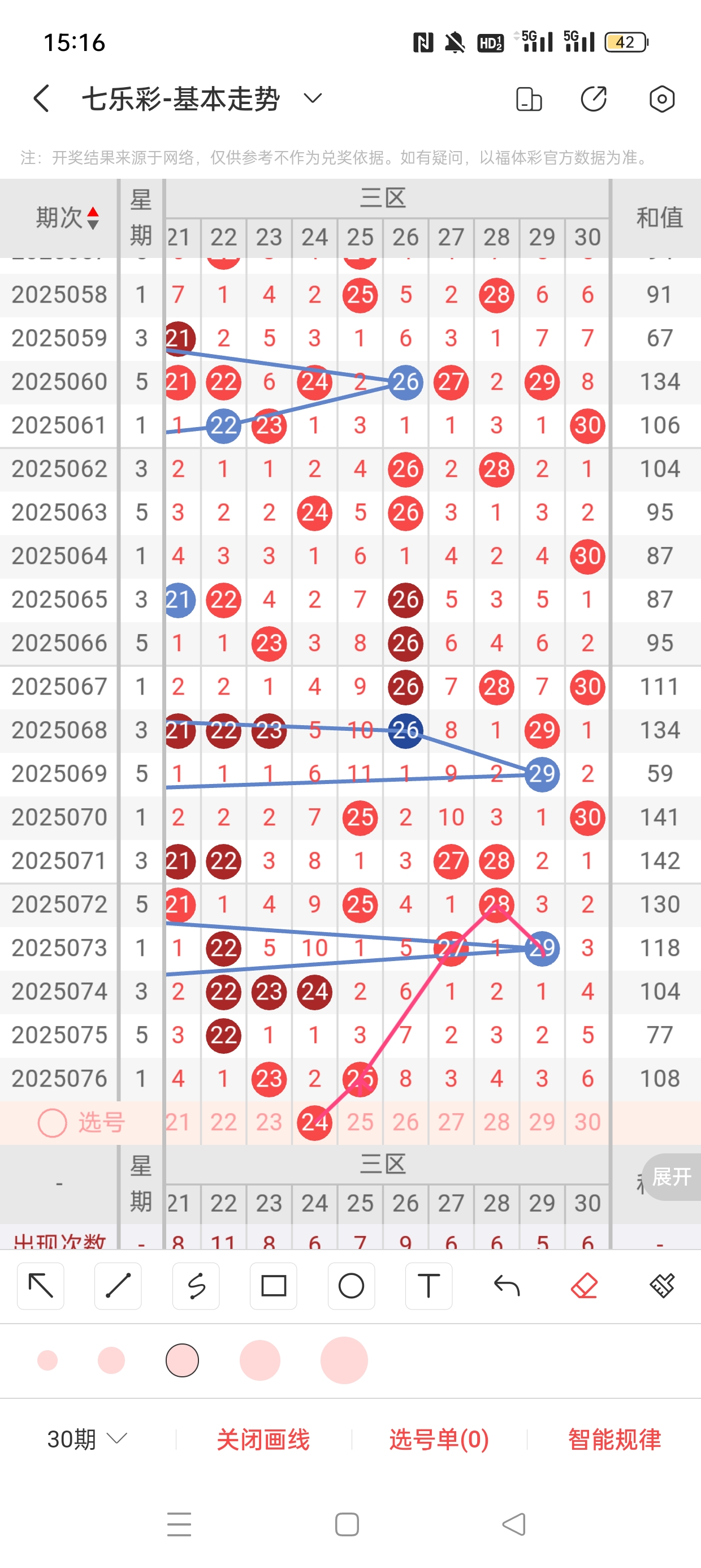Tap the 展开 expand button
The width and height of the screenshot is (701, 1568).
tap(671, 1177)
